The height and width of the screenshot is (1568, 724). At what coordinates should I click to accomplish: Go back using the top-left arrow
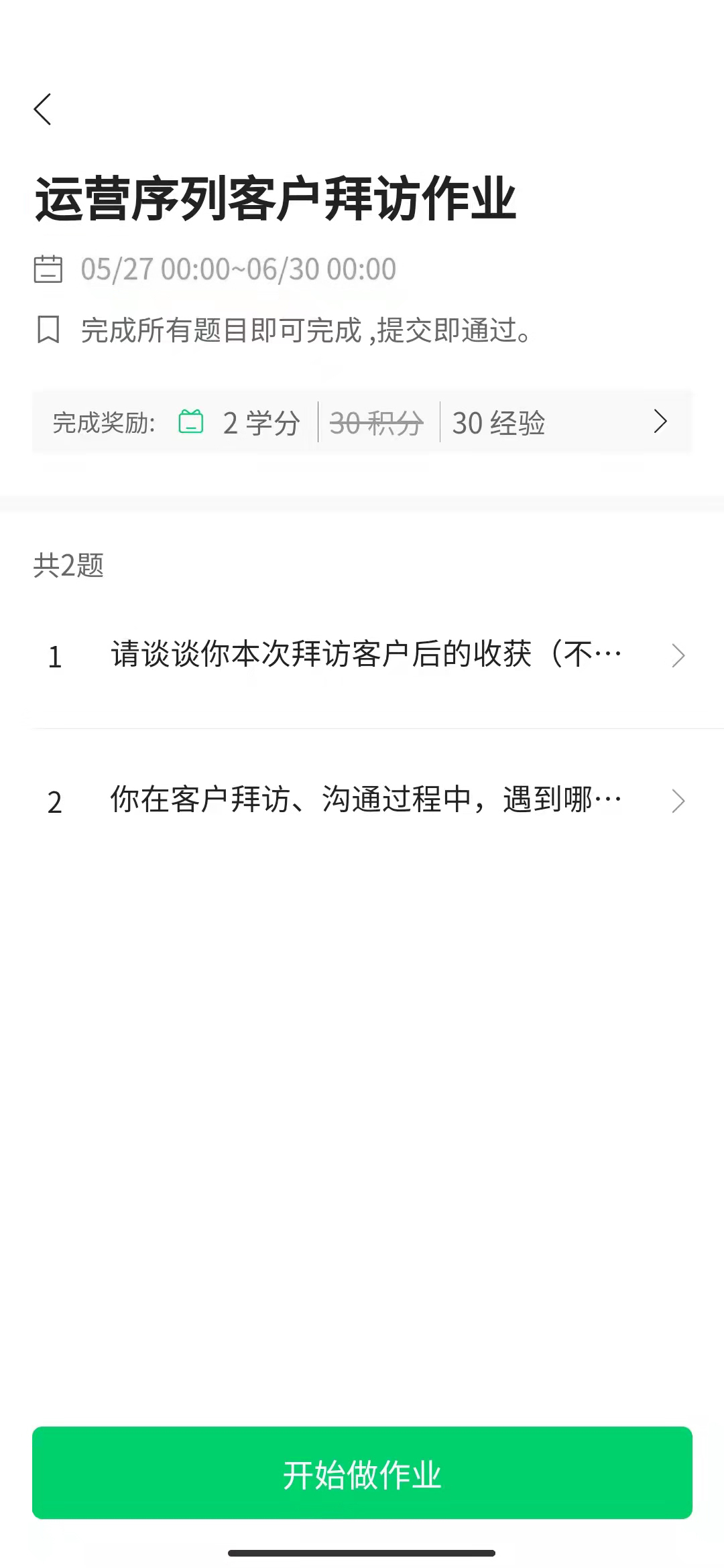[43, 109]
